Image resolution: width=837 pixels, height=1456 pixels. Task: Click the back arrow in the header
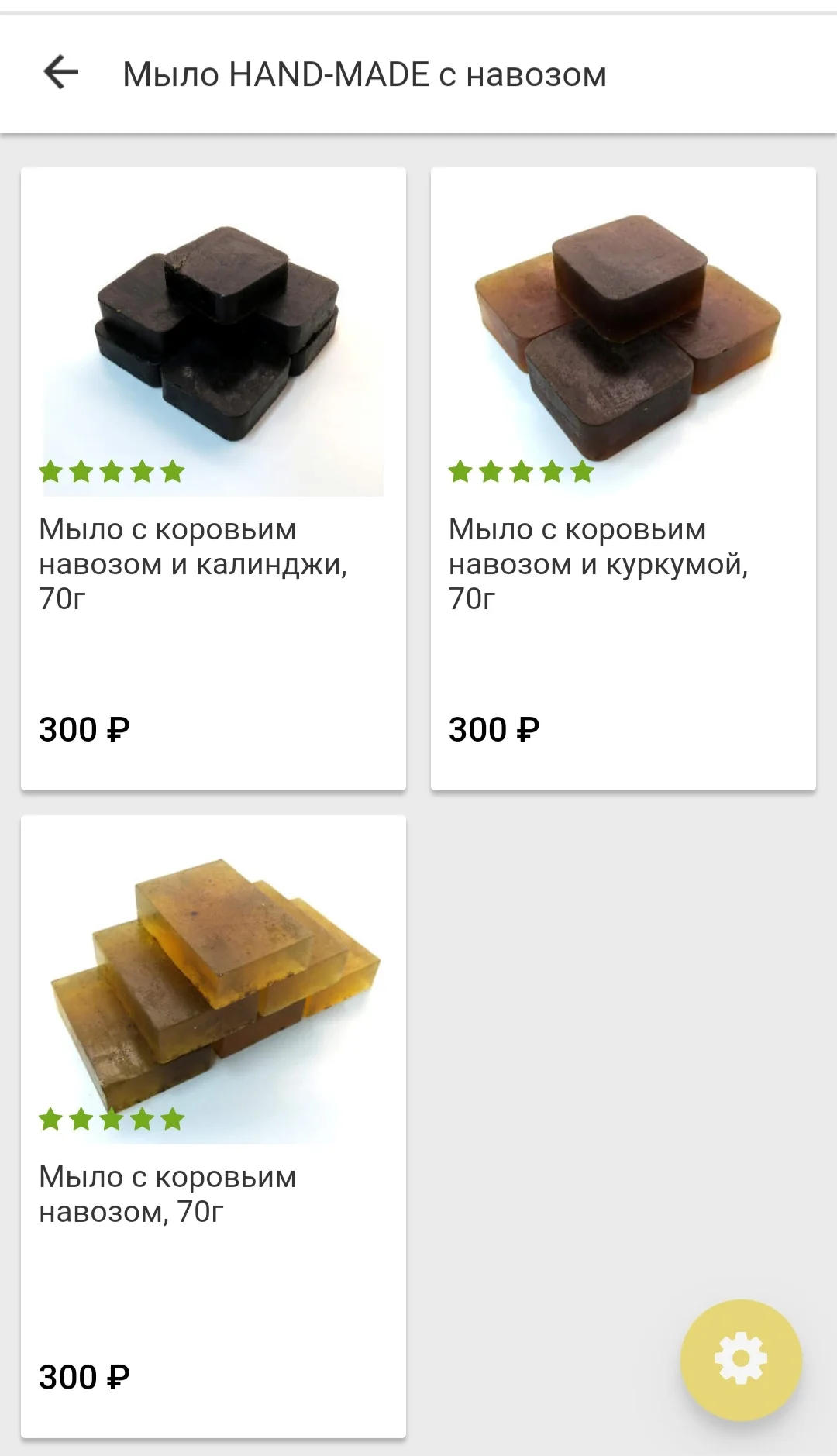(x=60, y=74)
